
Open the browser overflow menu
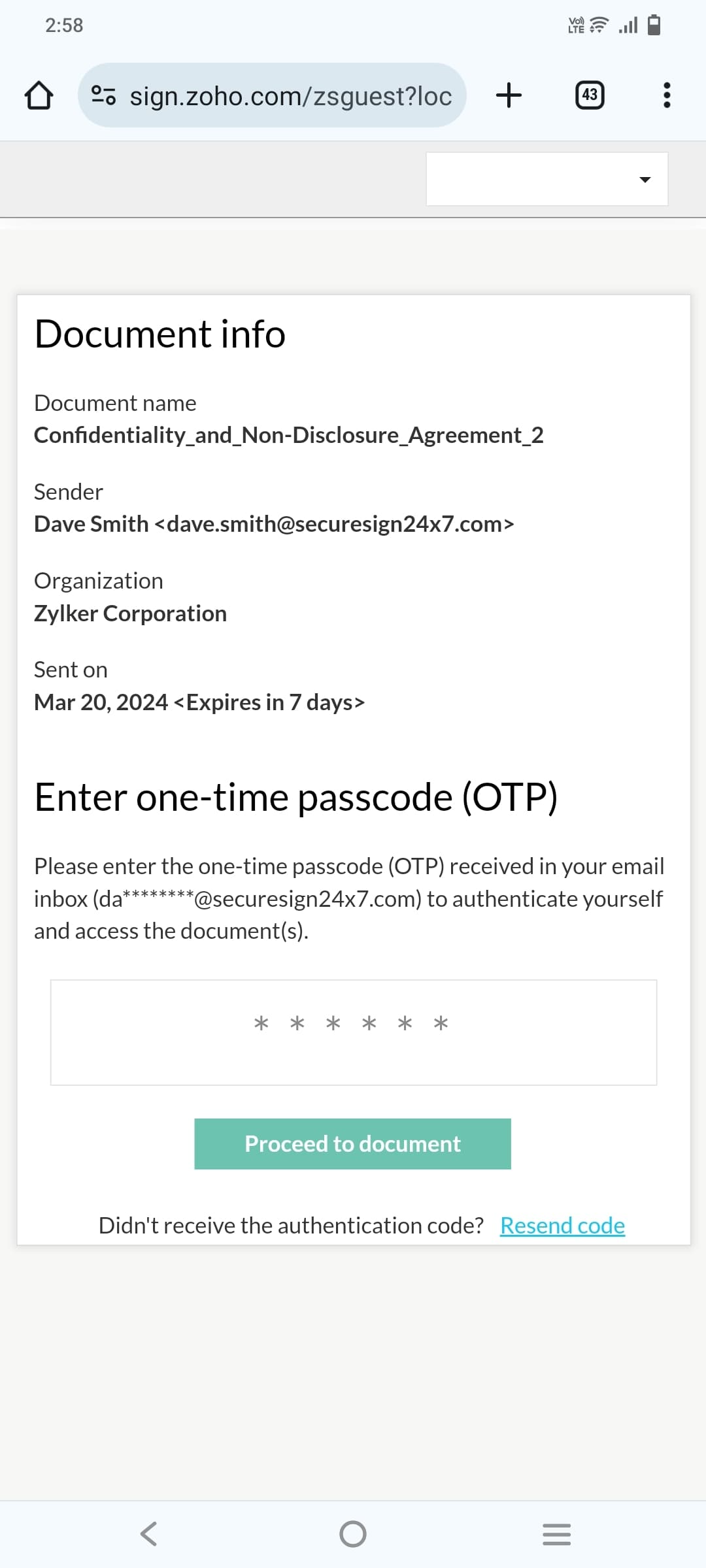(x=666, y=95)
